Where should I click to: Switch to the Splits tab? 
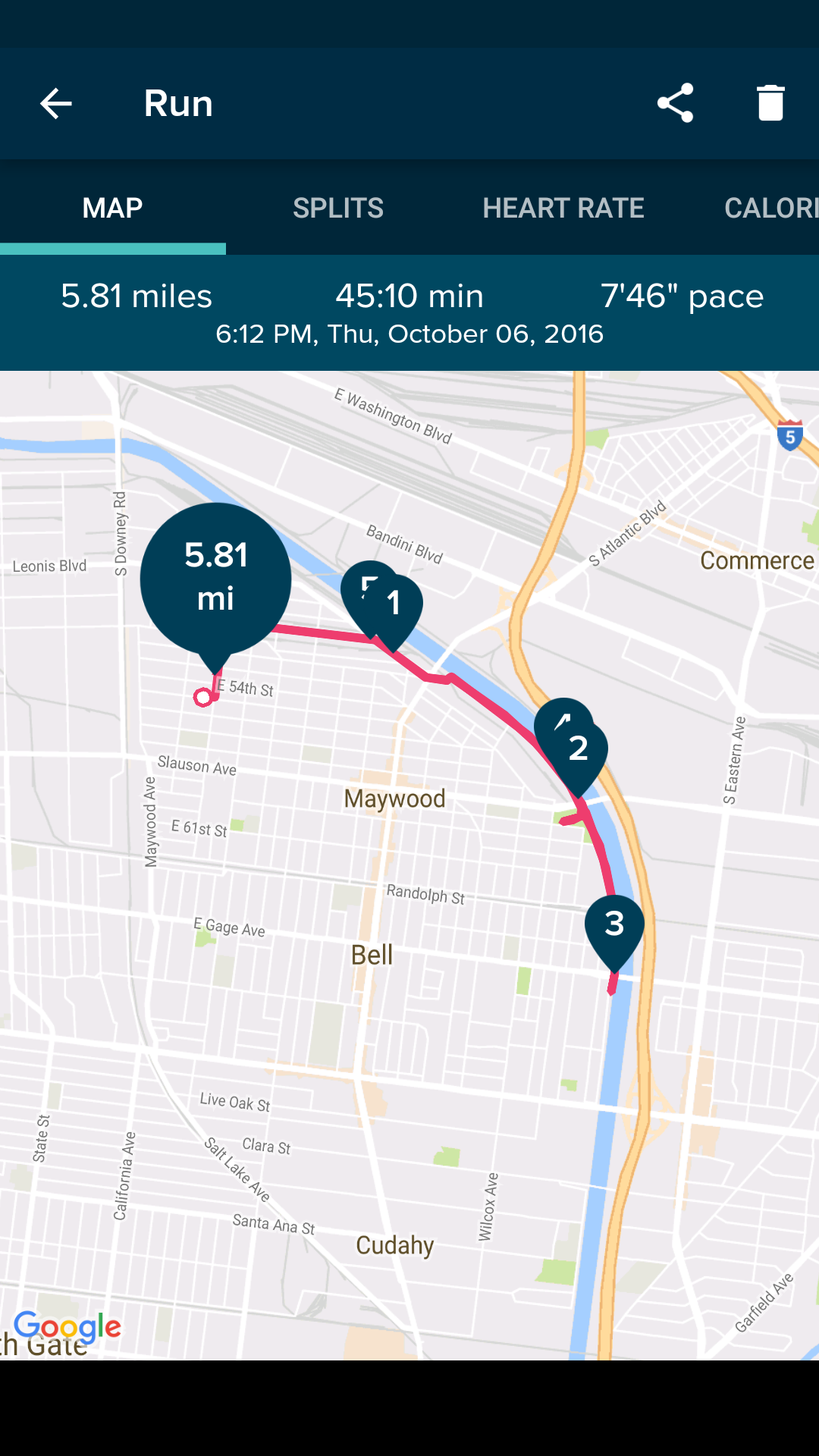[338, 208]
